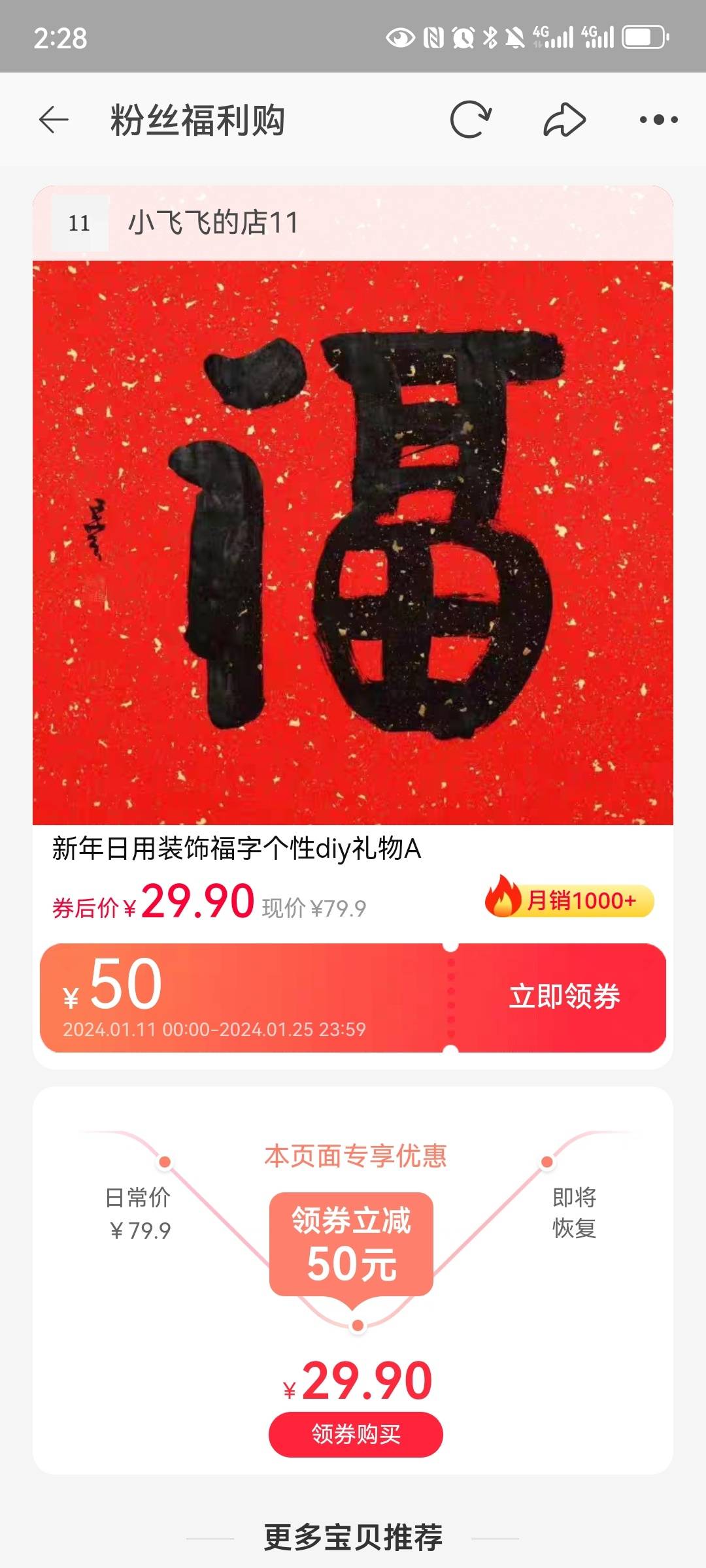The image size is (706, 1568).
Task: Go back using the arrow icon
Action: (x=54, y=120)
